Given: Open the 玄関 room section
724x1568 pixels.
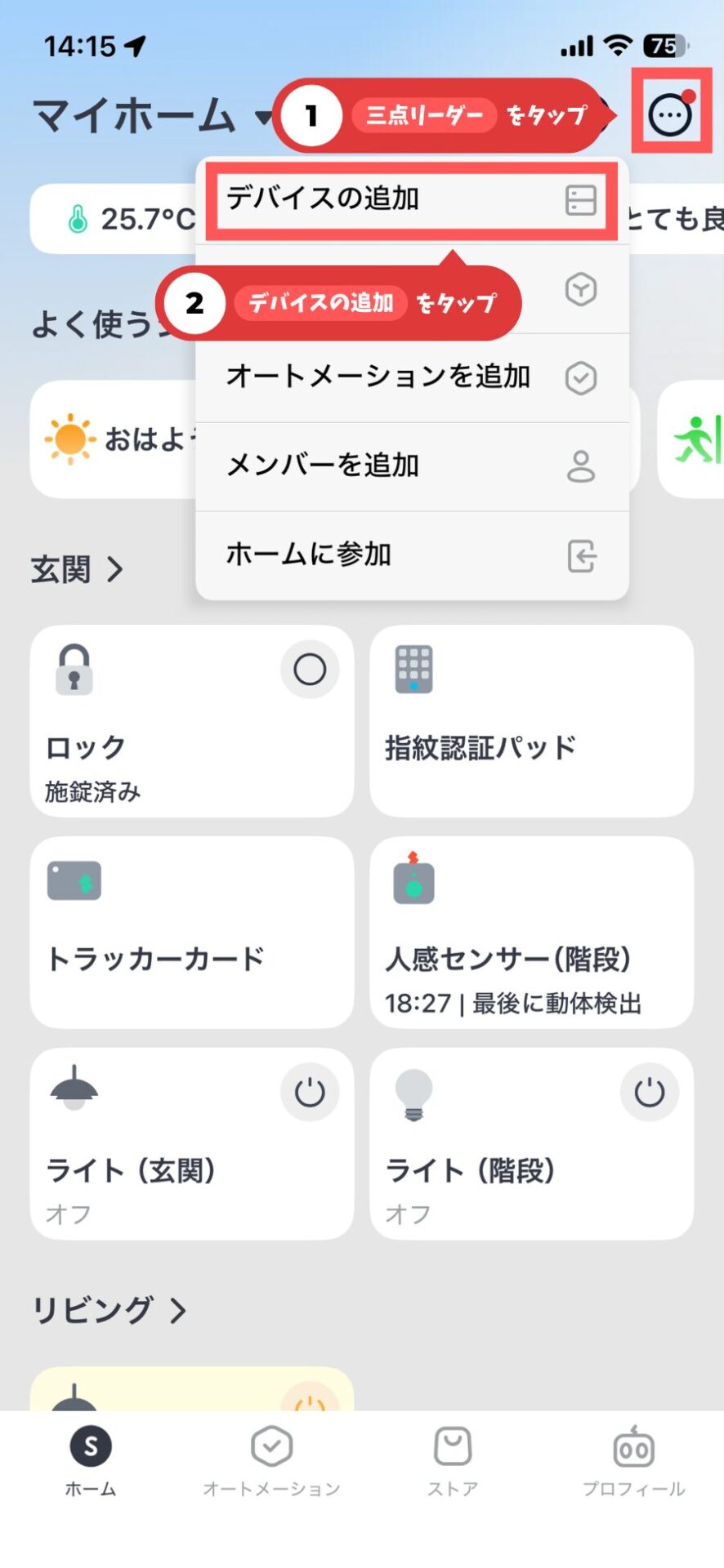Looking at the screenshot, I should (77, 569).
